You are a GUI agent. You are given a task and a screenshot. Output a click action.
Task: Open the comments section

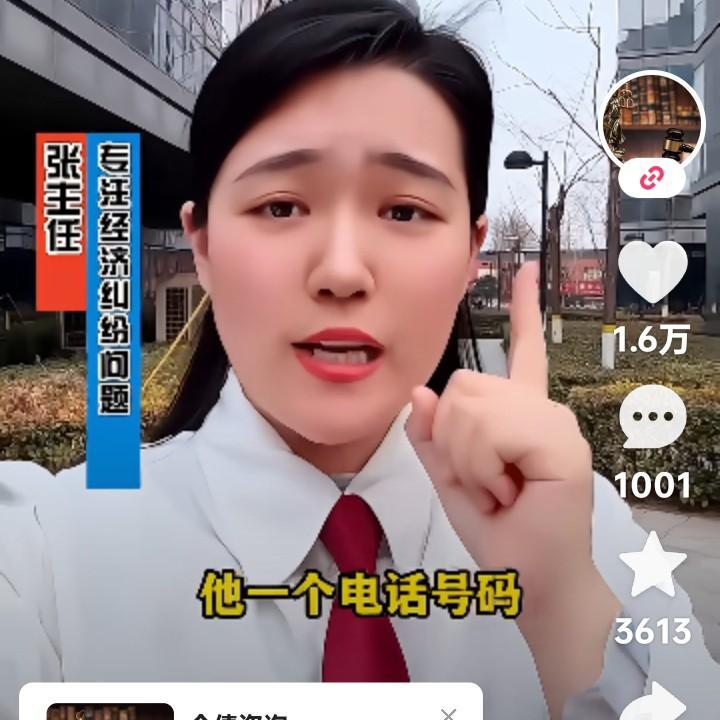tap(652, 417)
